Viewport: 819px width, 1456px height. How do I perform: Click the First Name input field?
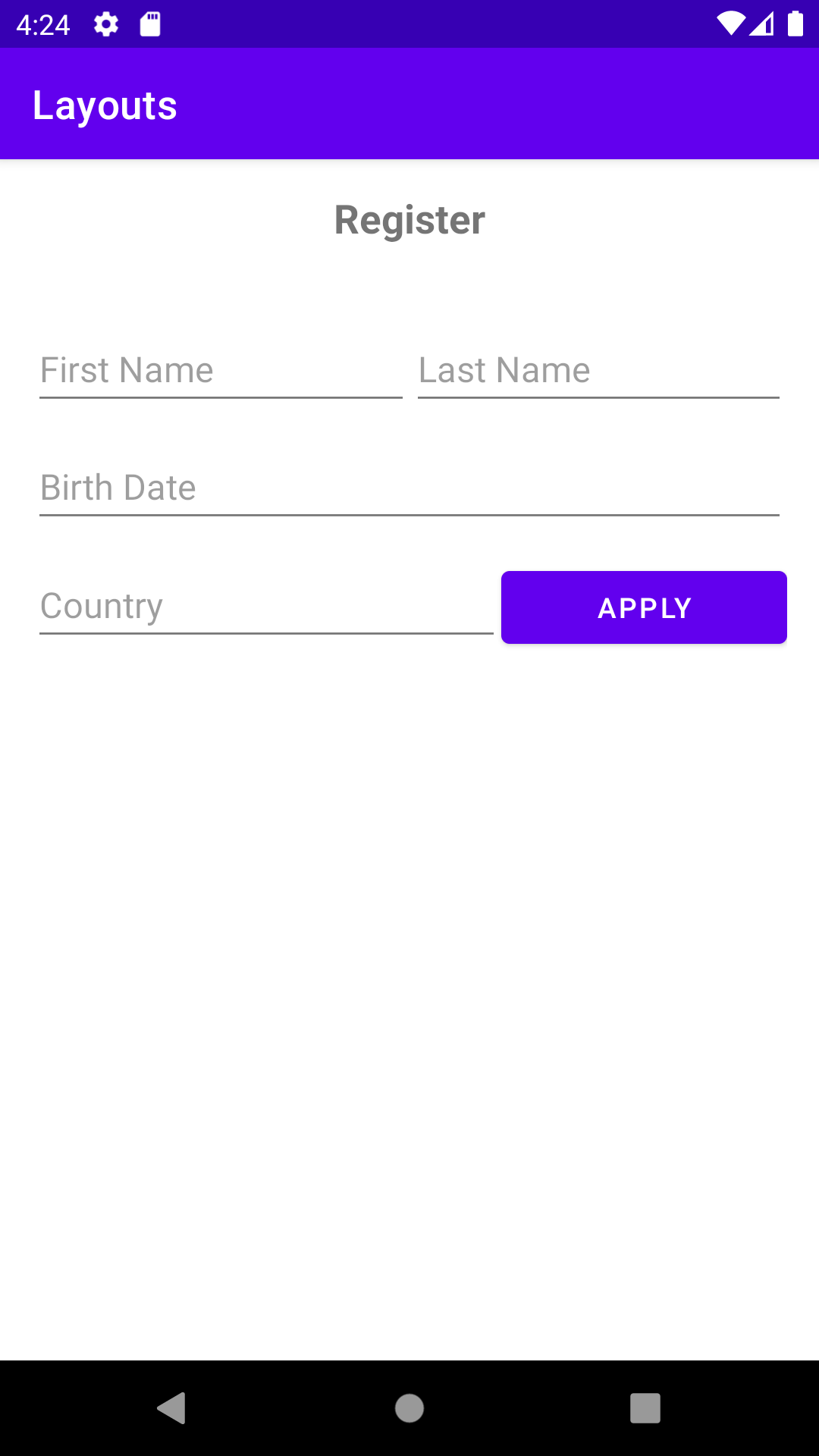point(220,371)
